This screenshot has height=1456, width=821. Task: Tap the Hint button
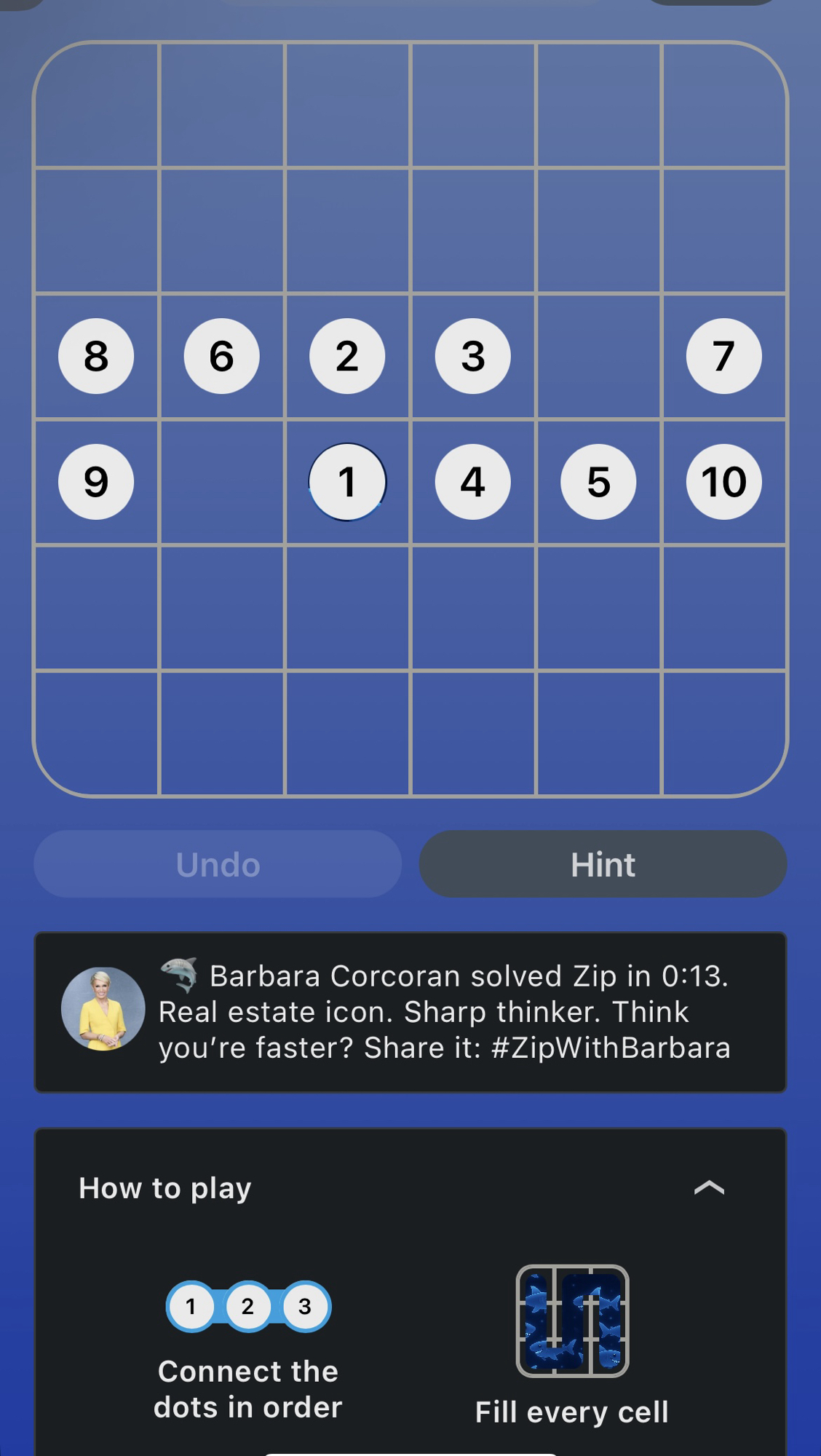tap(603, 864)
